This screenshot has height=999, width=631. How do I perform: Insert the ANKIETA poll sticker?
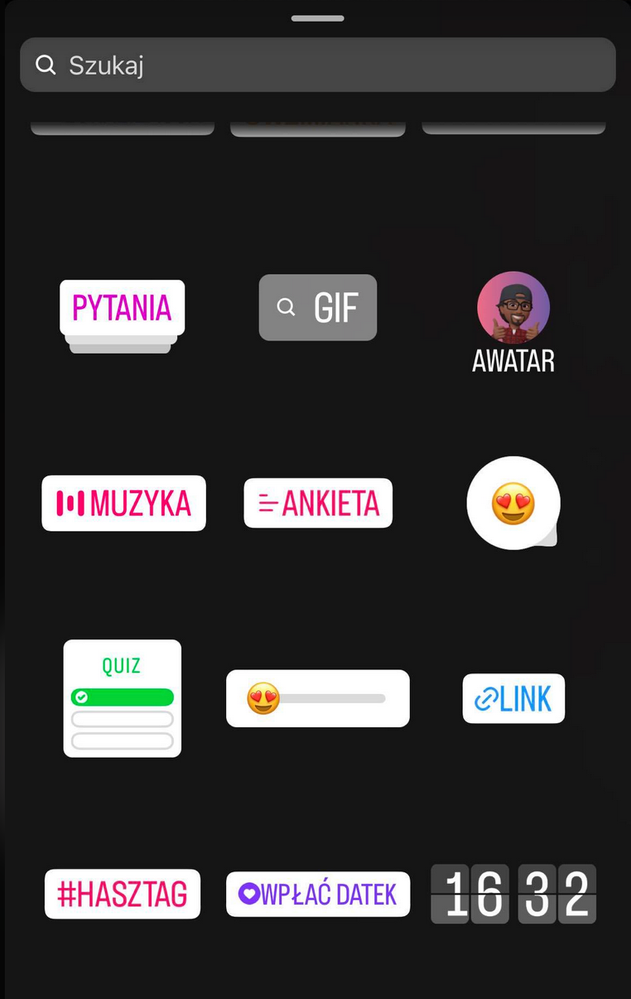click(318, 503)
